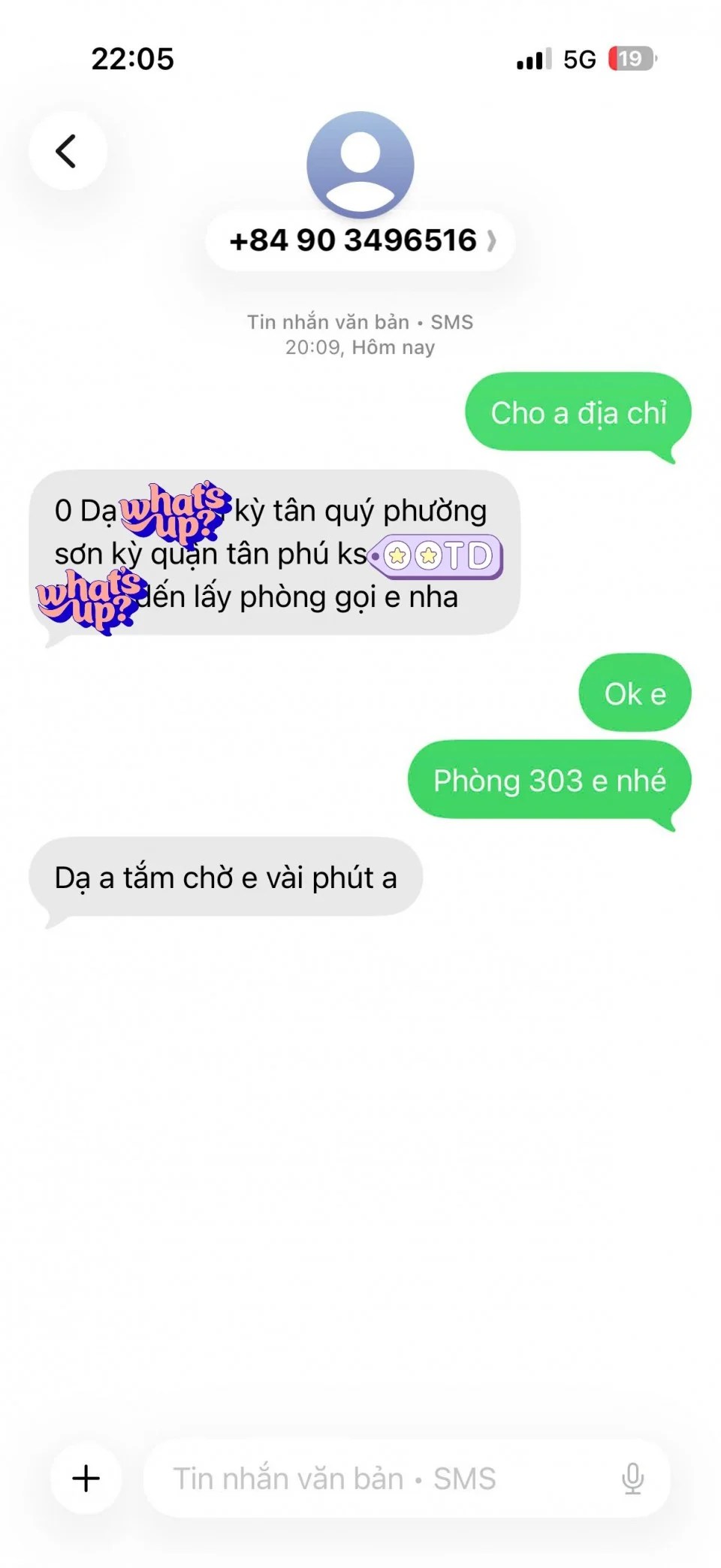Tap the text message input field
The width and height of the screenshot is (721, 1568).
click(376, 1478)
